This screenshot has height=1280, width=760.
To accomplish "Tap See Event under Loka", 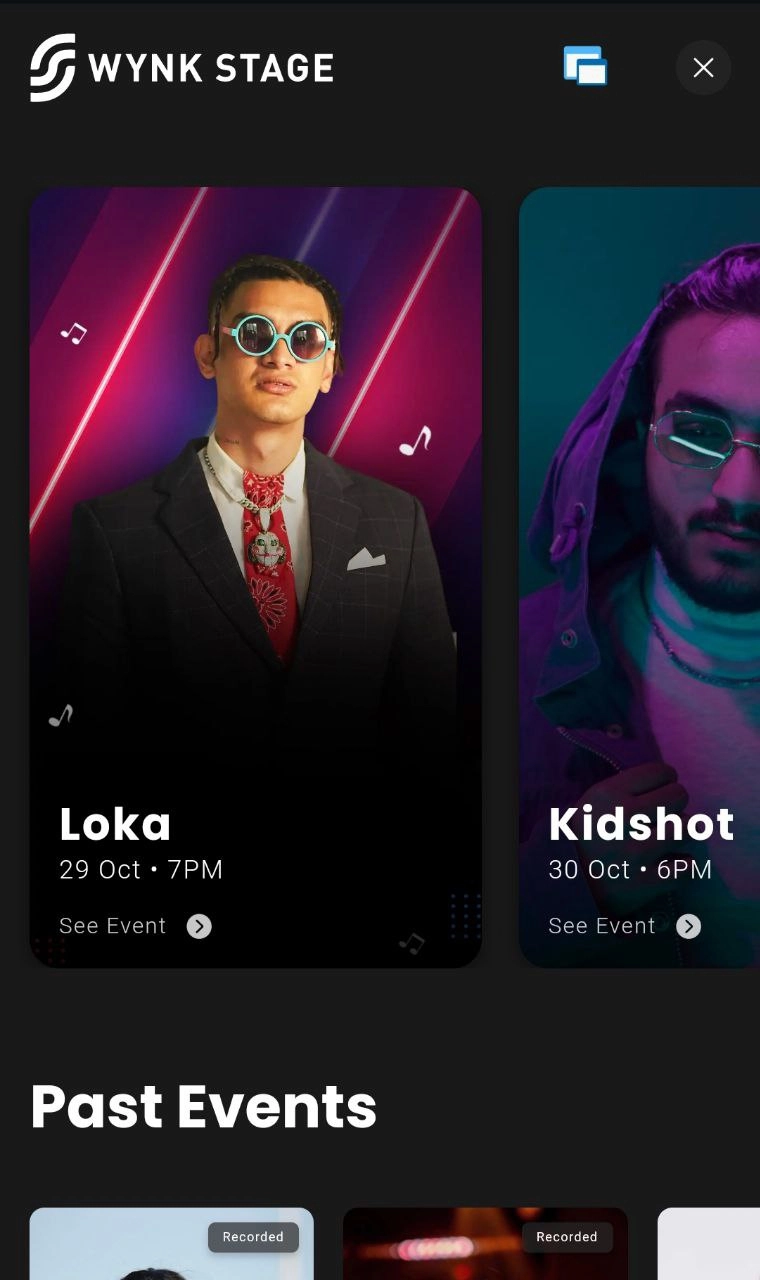I will coord(135,926).
